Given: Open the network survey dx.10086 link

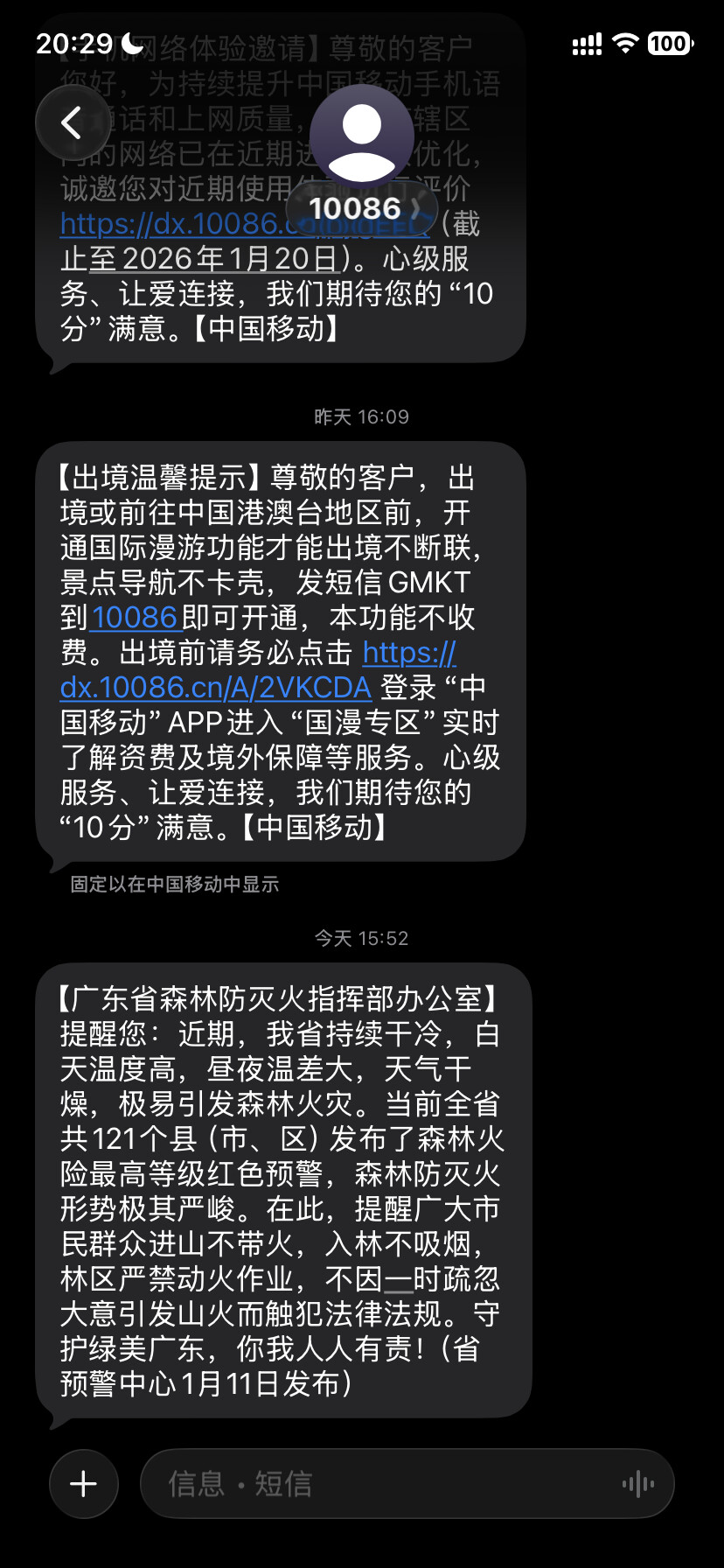Looking at the screenshot, I should (x=175, y=225).
